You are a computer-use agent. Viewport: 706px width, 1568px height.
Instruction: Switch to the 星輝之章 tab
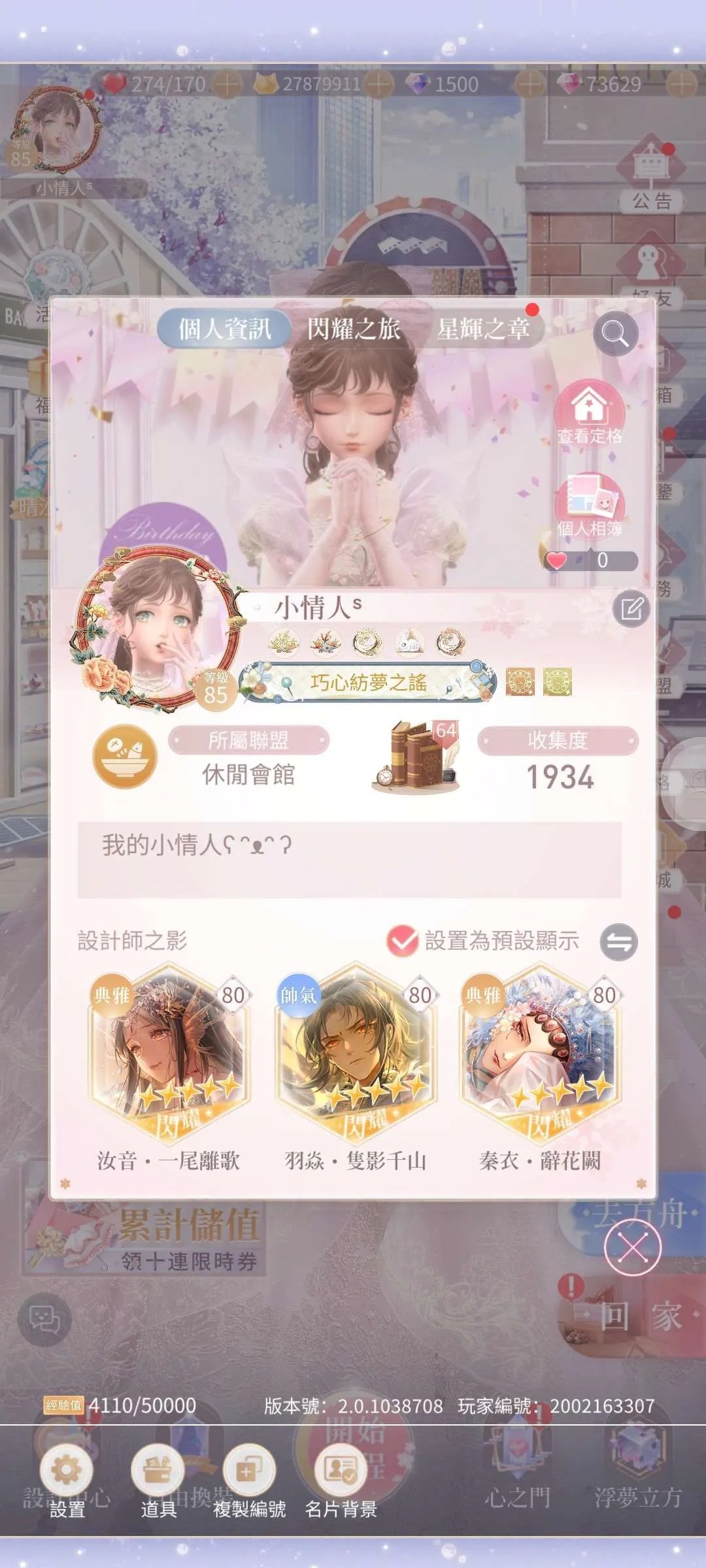(482, 329)
